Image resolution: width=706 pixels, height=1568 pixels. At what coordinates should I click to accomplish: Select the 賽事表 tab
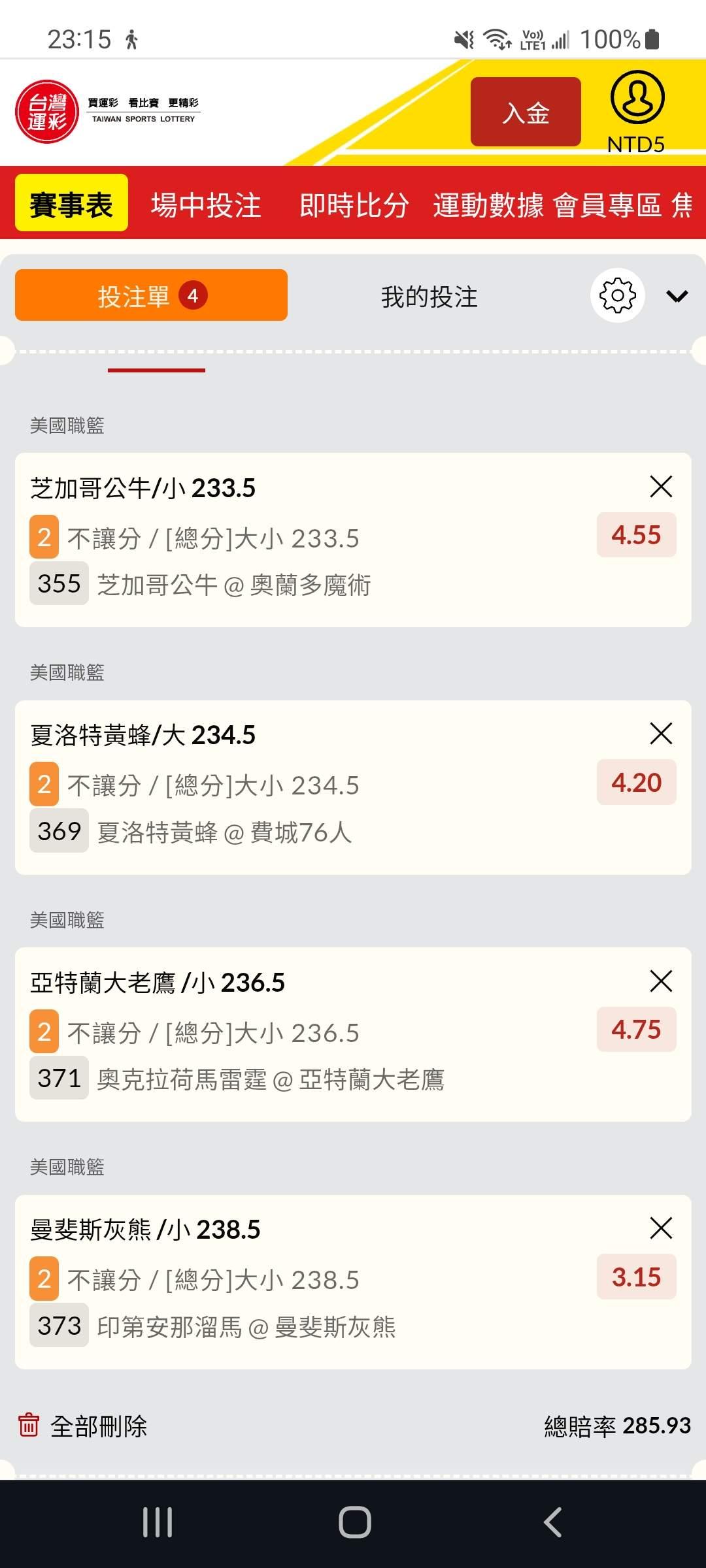coord(71,203)
